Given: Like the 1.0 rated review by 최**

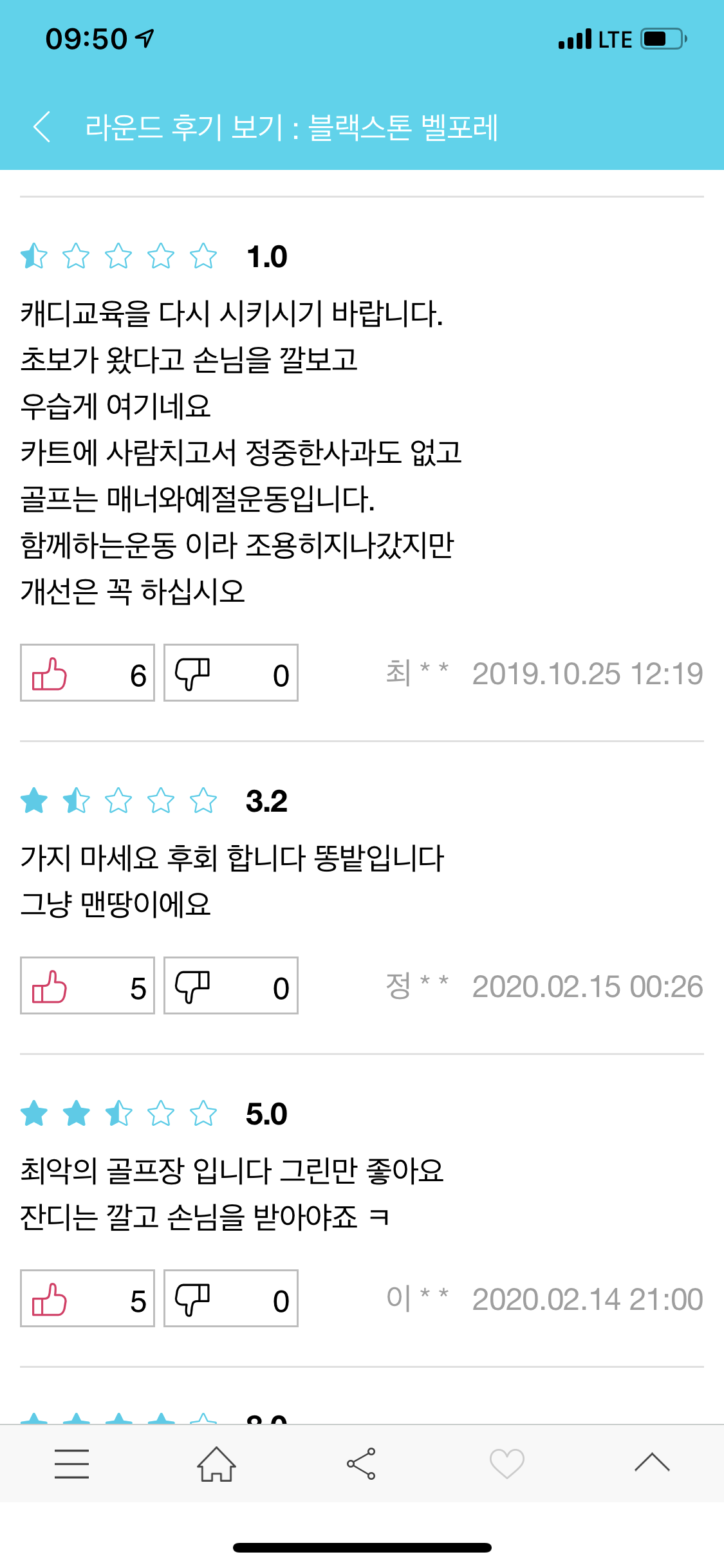Looking at the screenshot, I should [x=88, y=673].
